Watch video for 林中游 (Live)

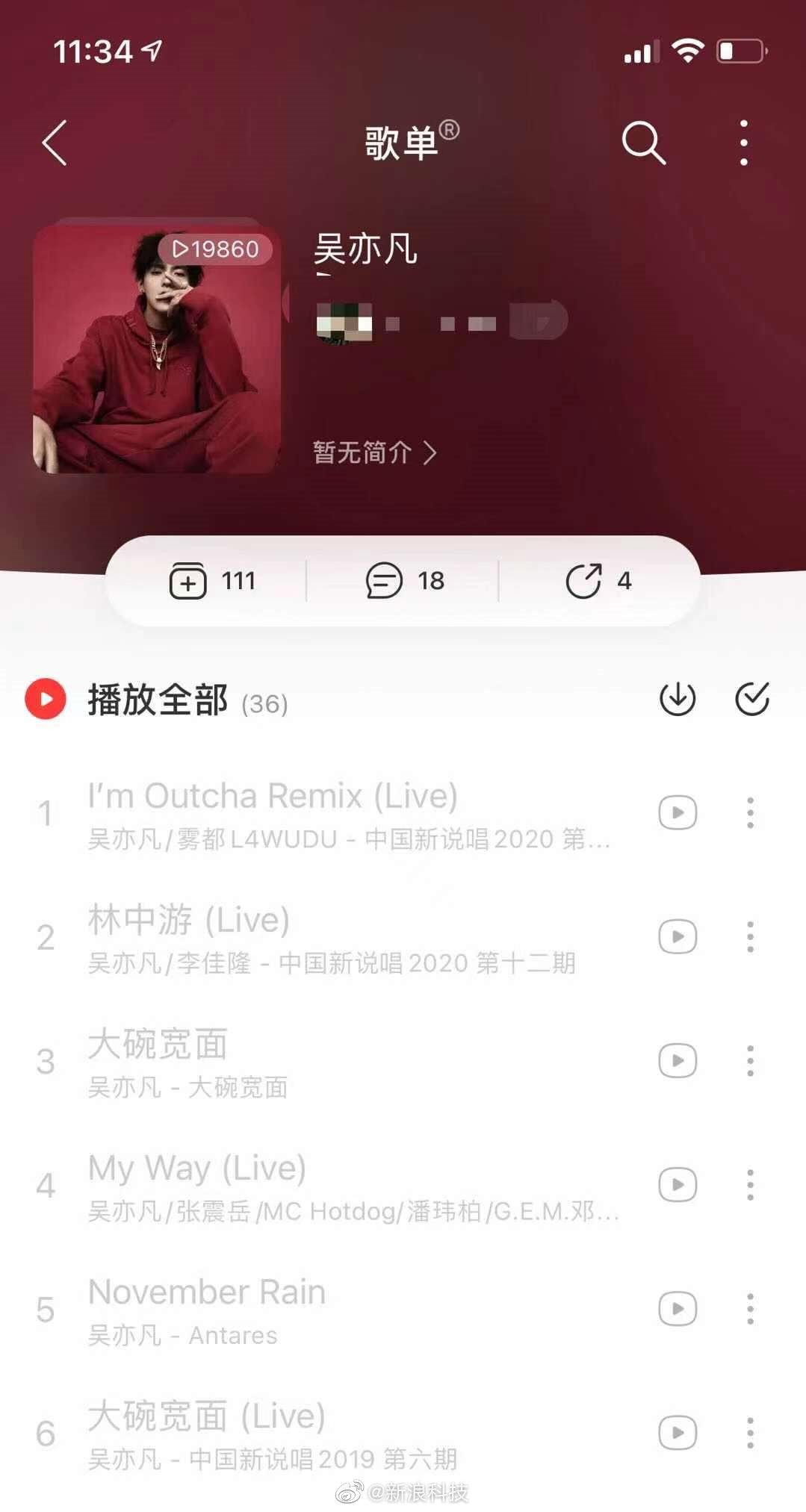pyautogui.click(x=678, y=936)
